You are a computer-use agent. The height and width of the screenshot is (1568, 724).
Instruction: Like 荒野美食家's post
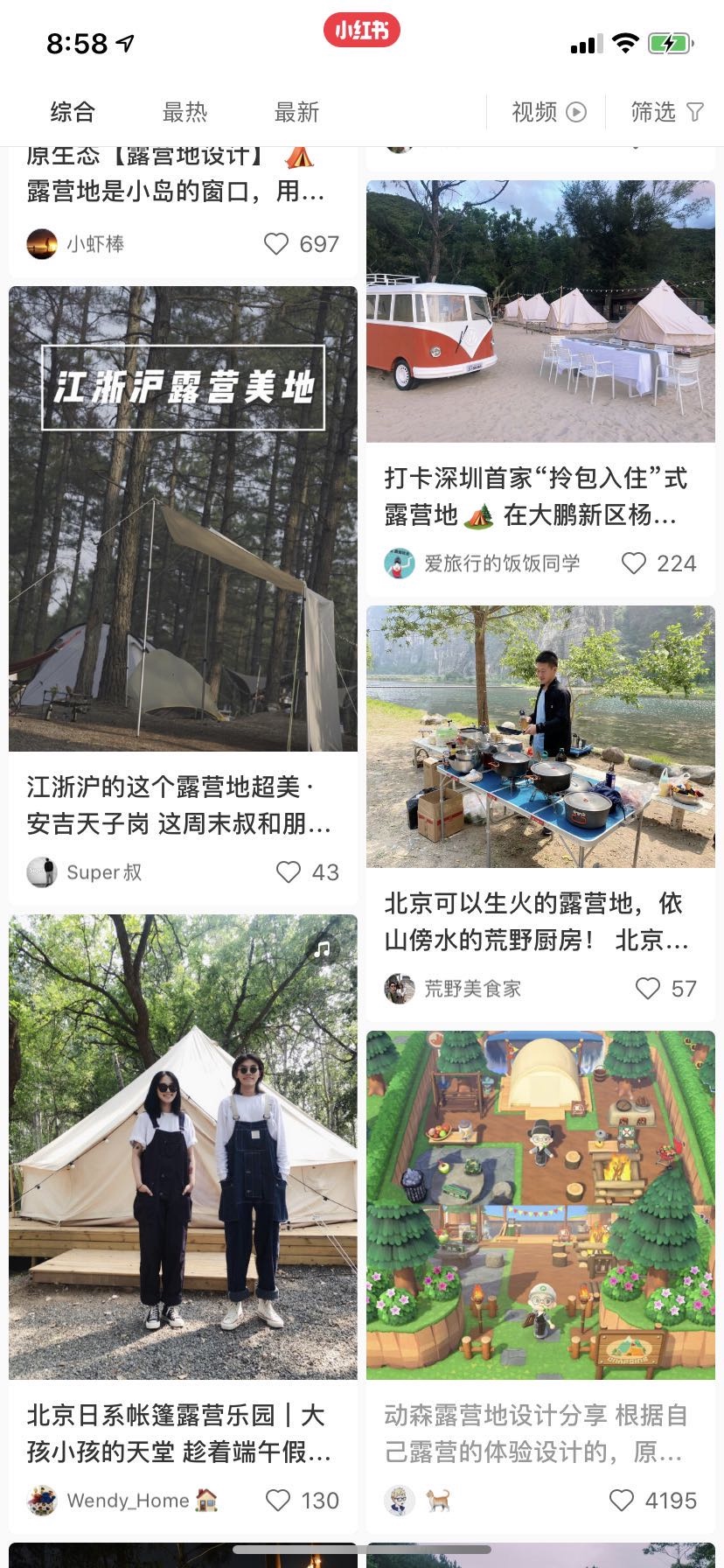(x=648, y=989)
